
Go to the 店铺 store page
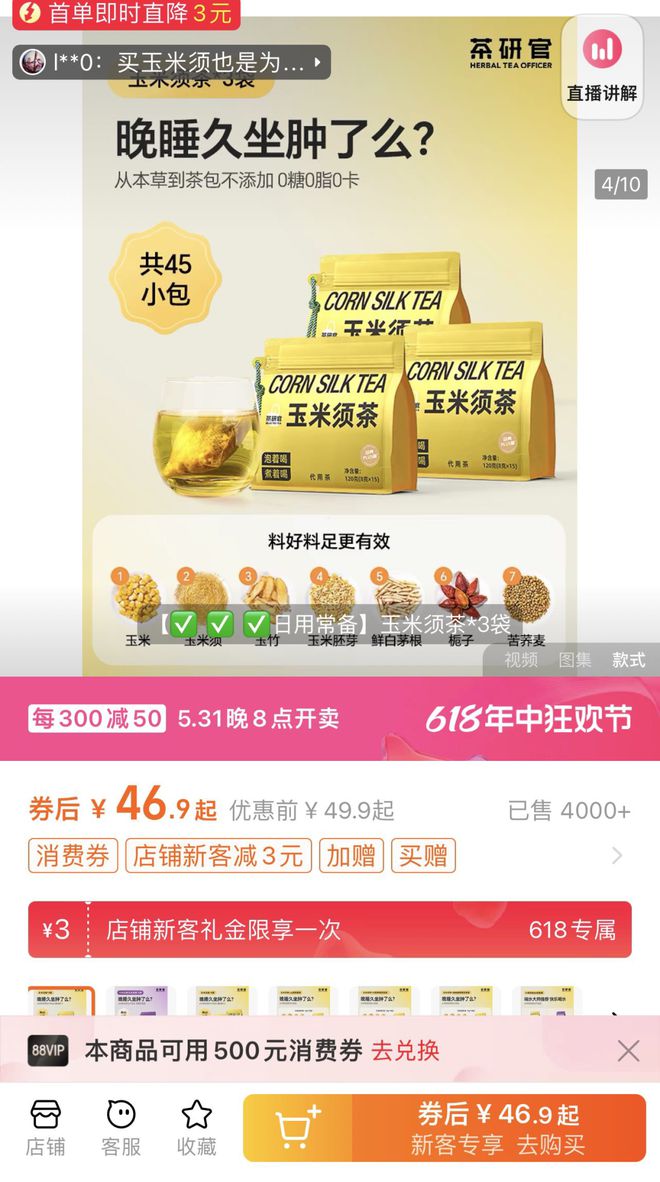(46, 1129)
